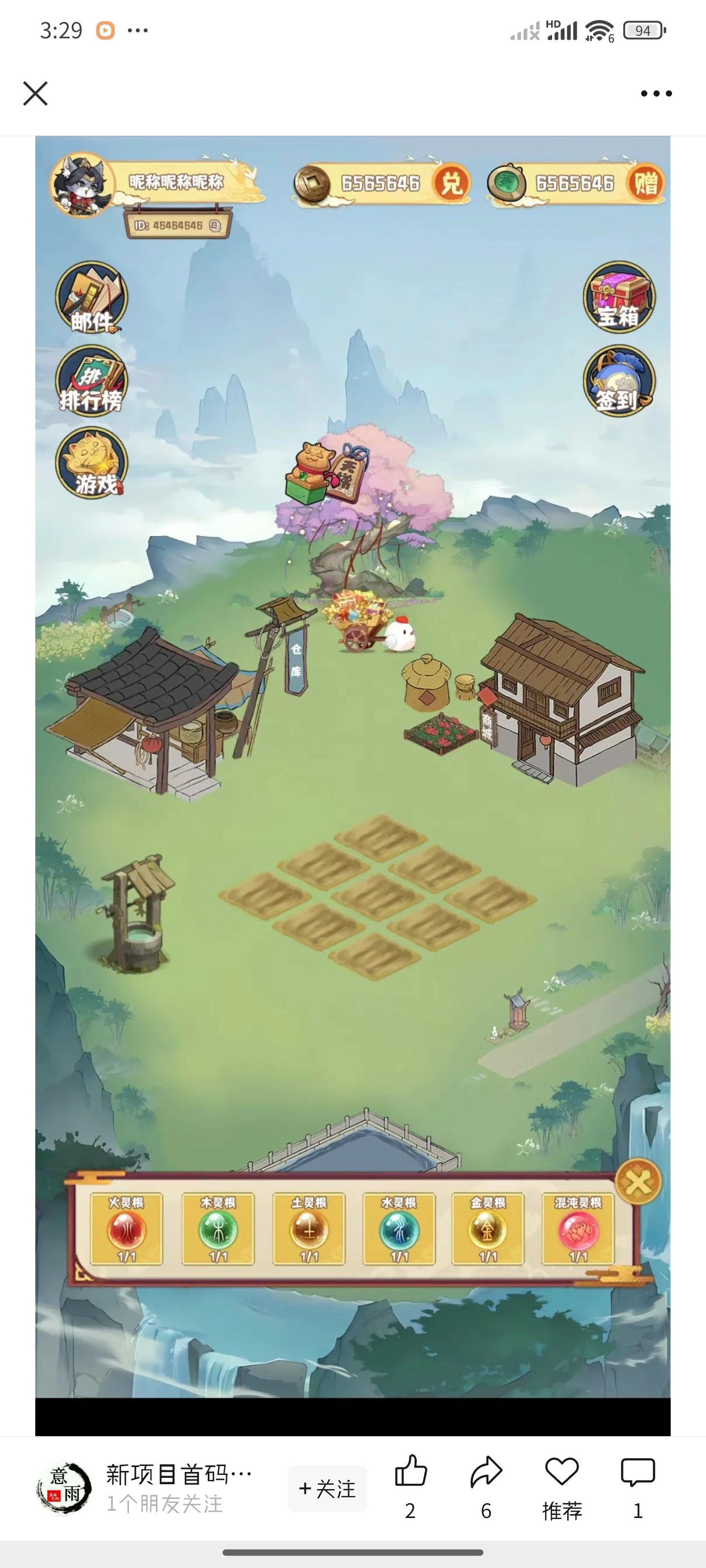The width and height of the screenshot is (706, 1568).
Task: Open the comments
Action: coord(637,1472)
